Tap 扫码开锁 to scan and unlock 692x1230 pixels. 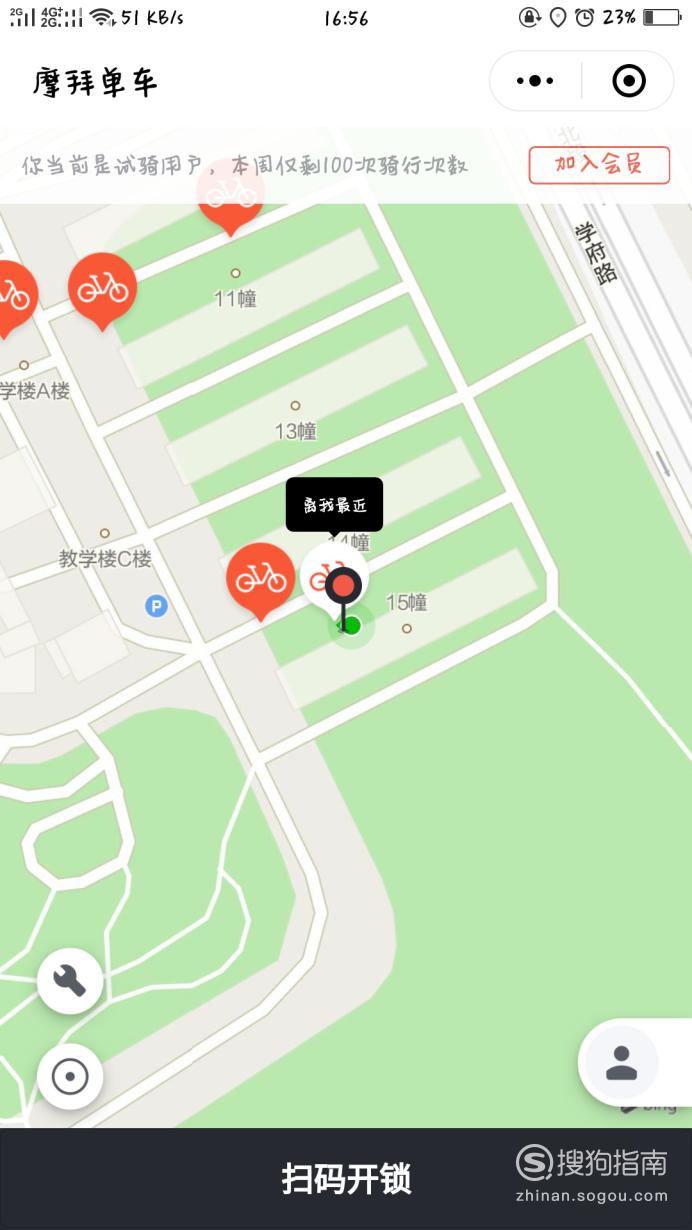coord(346,1179)
